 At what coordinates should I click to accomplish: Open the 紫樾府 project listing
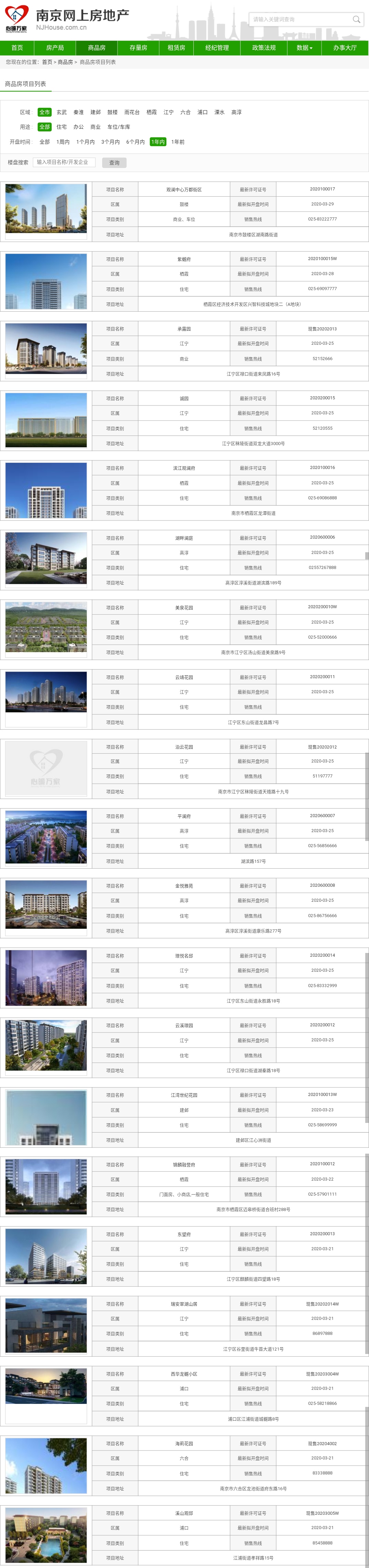(184, 259)
